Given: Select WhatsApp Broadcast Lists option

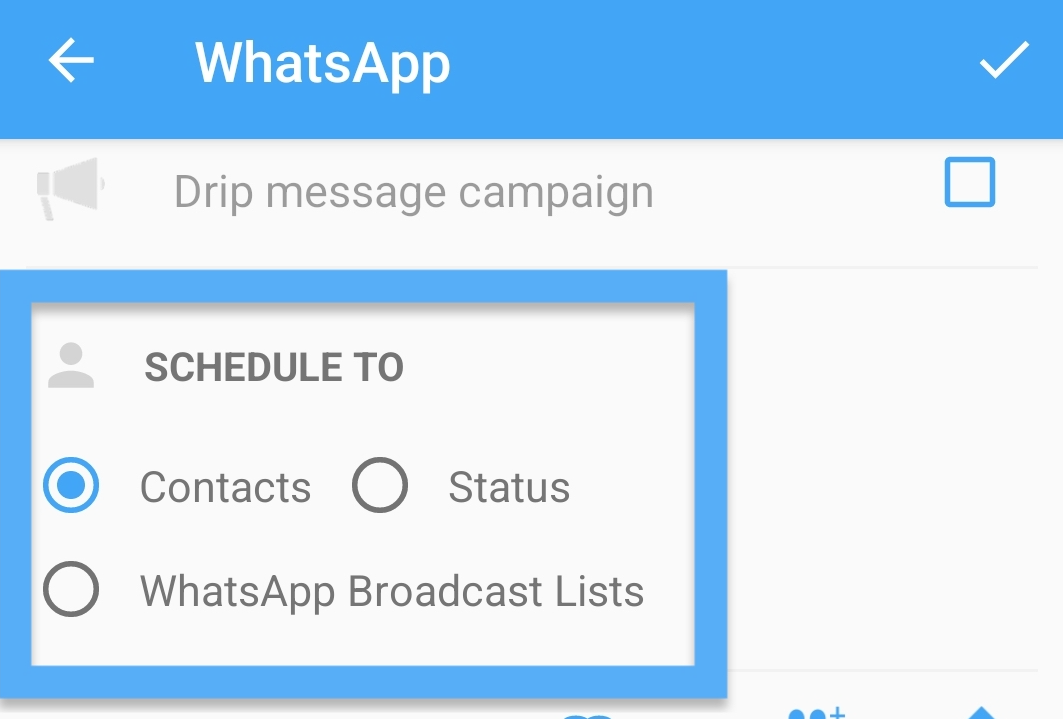Looking at the screenshot, I should click(72, 590).
